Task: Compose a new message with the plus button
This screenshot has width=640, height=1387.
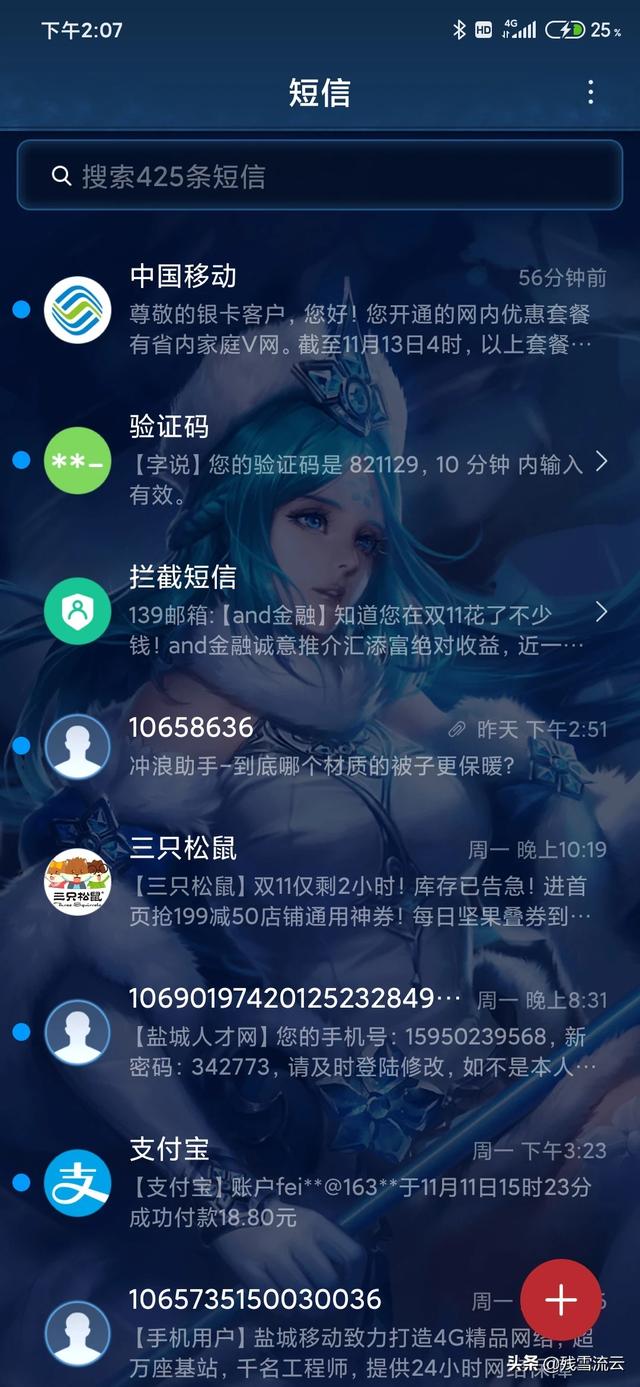Action: tap(560, 1300)
